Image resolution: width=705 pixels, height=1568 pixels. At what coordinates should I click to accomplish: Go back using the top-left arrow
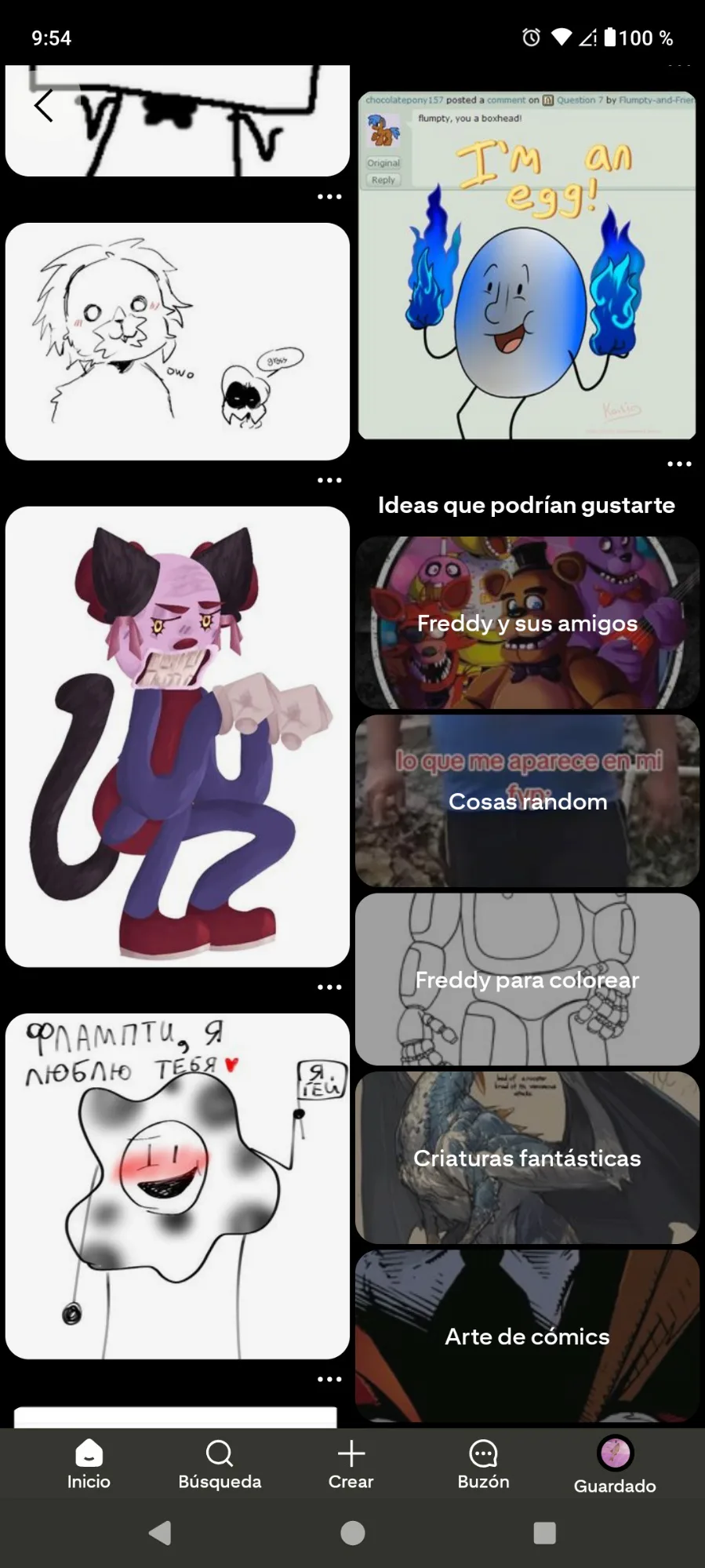click(x=44, y=105)
